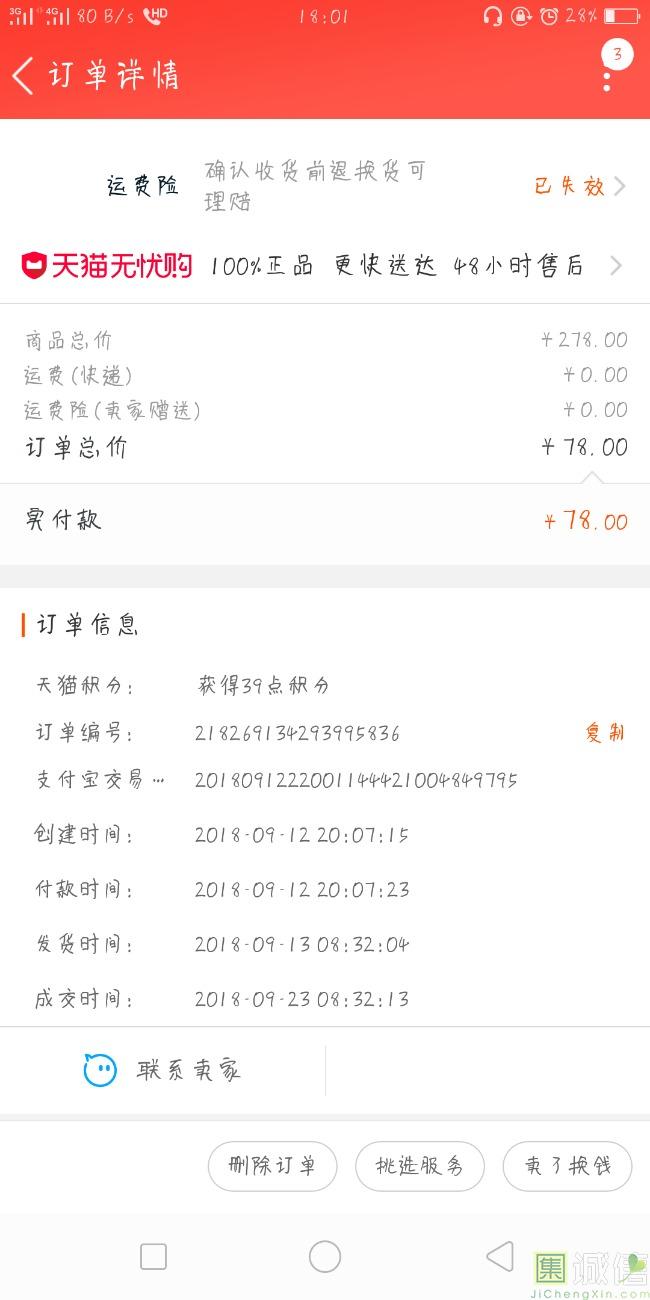Select the 卖了换钱 button
Screen dimensions: 650x1300
(567, 1166)
